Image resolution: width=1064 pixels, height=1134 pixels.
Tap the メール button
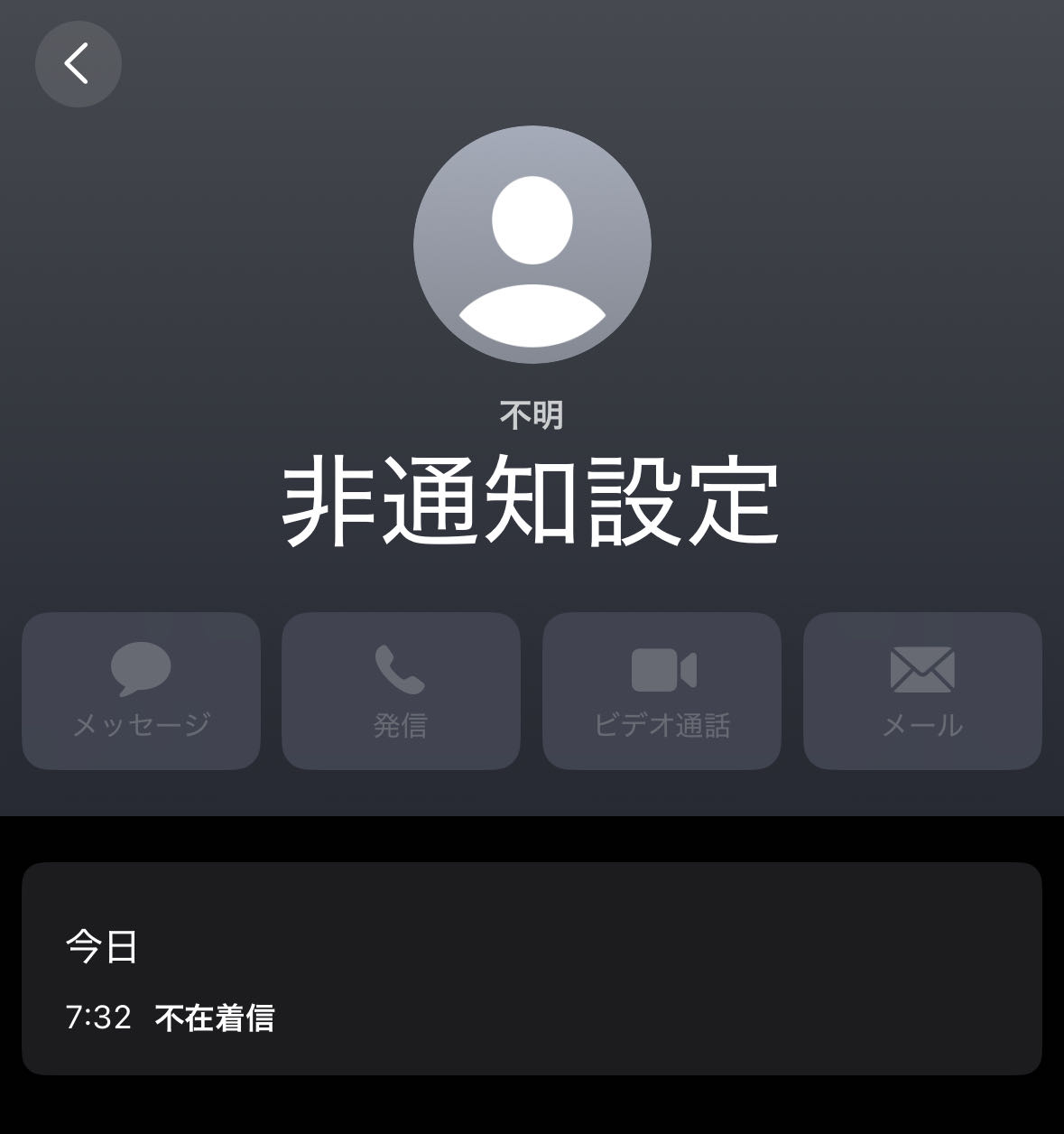pyautogui.click(x=921, y=691)
